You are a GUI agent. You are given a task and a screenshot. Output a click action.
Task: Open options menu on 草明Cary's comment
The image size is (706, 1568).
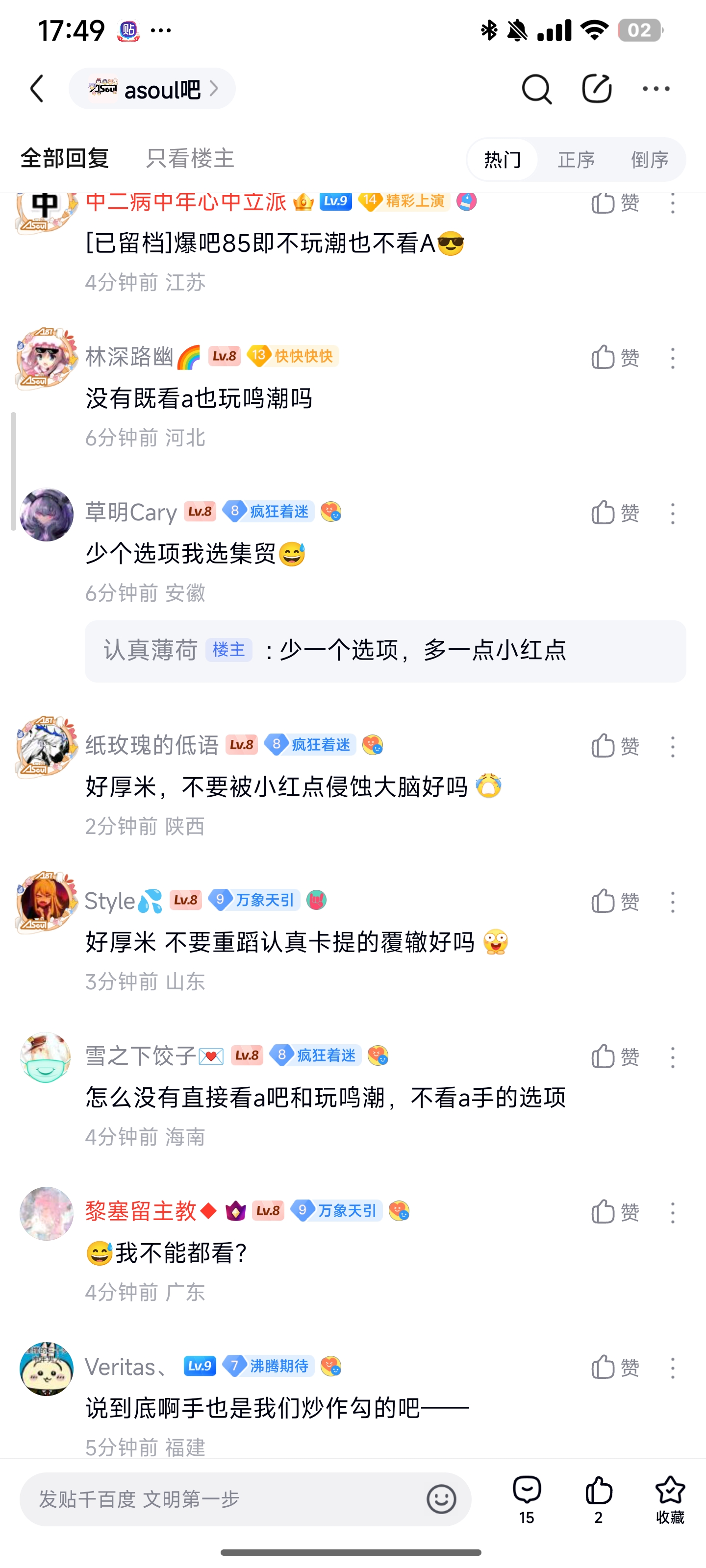(x=673, y=514)
